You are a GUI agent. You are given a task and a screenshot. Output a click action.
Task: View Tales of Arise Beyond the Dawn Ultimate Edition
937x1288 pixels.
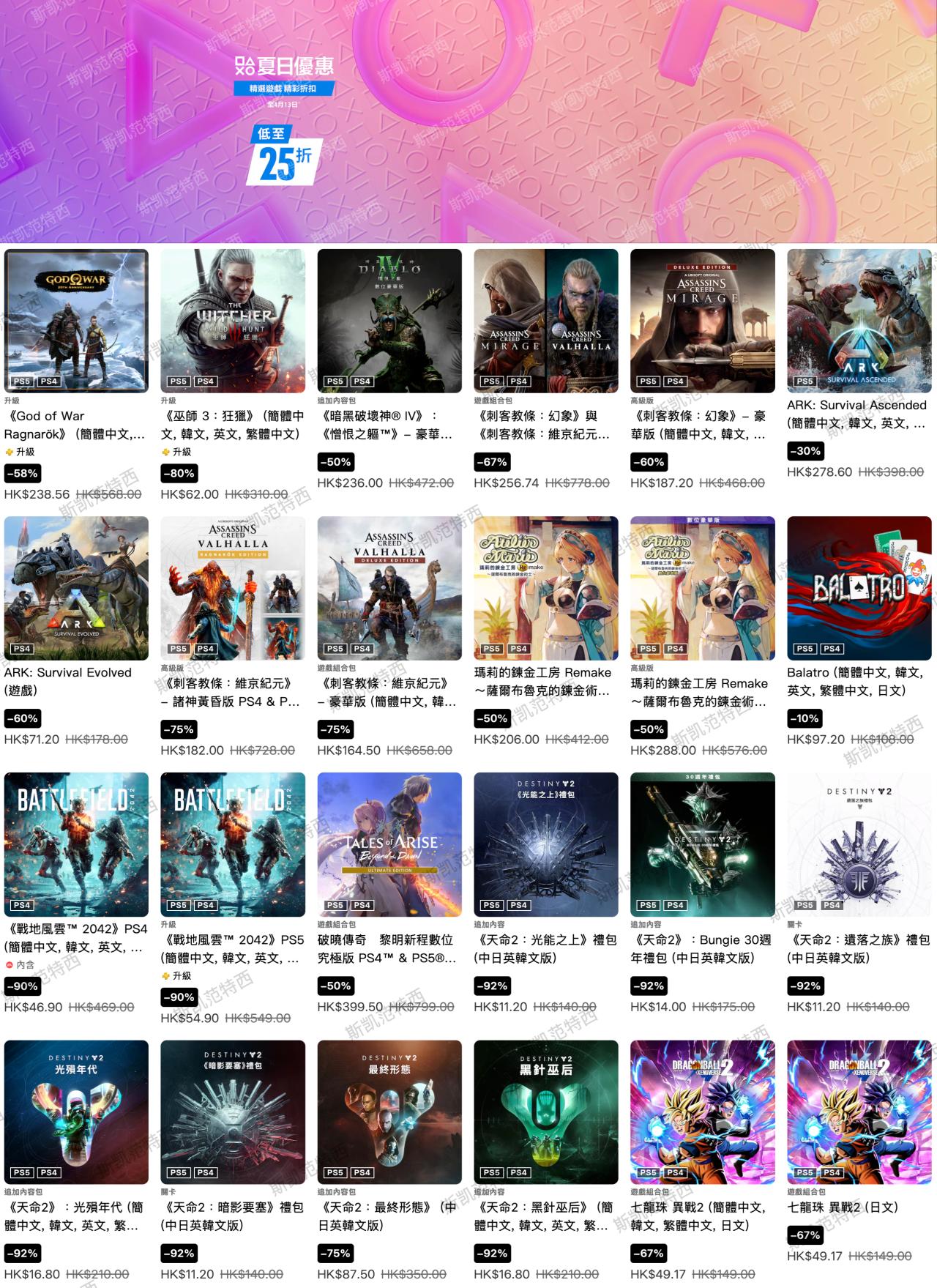[389, 844]
